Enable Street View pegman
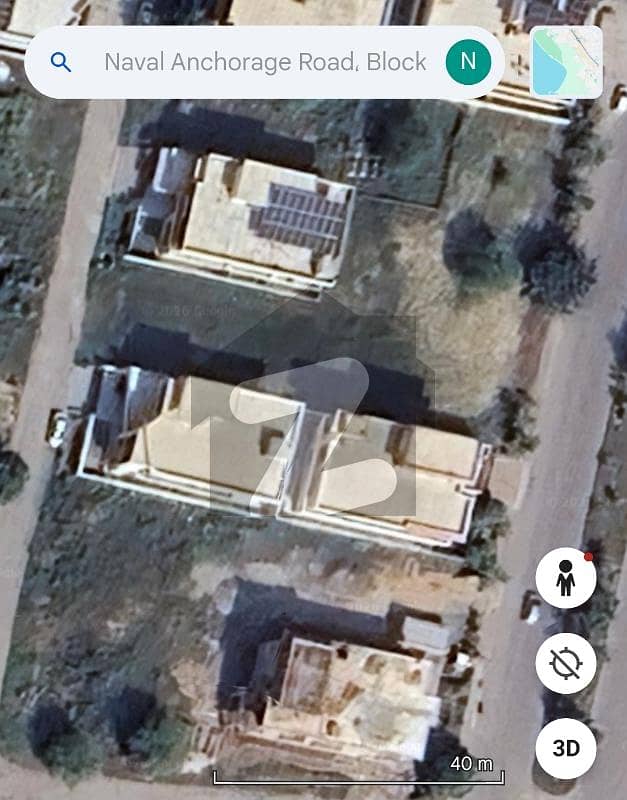 [565, 579]
